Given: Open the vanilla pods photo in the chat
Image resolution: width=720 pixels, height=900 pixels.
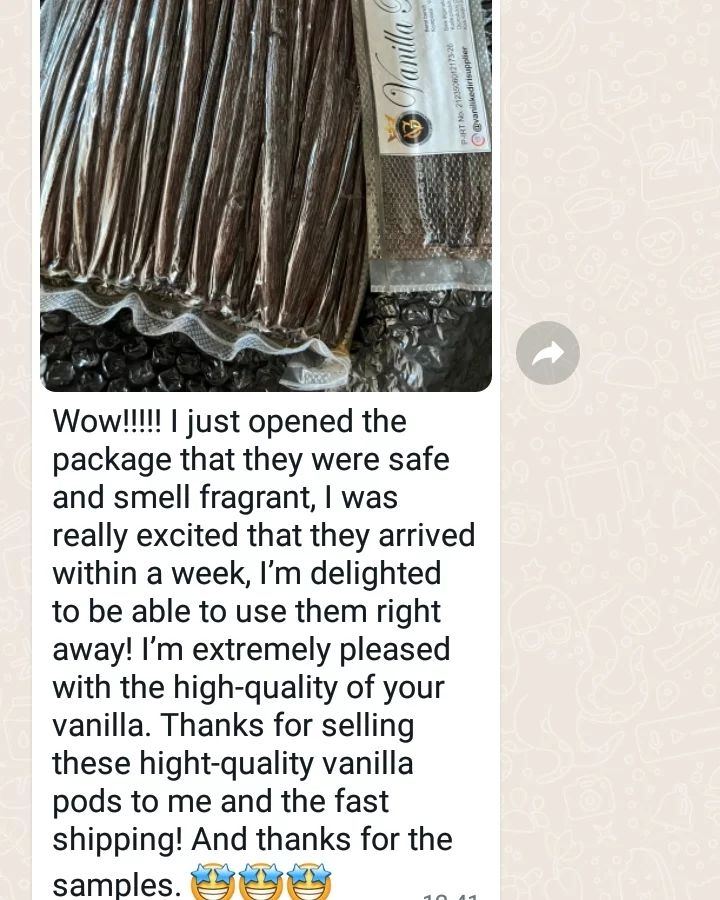Looking at the screenshot, I should pyautogui.click(x=265, y=195).
